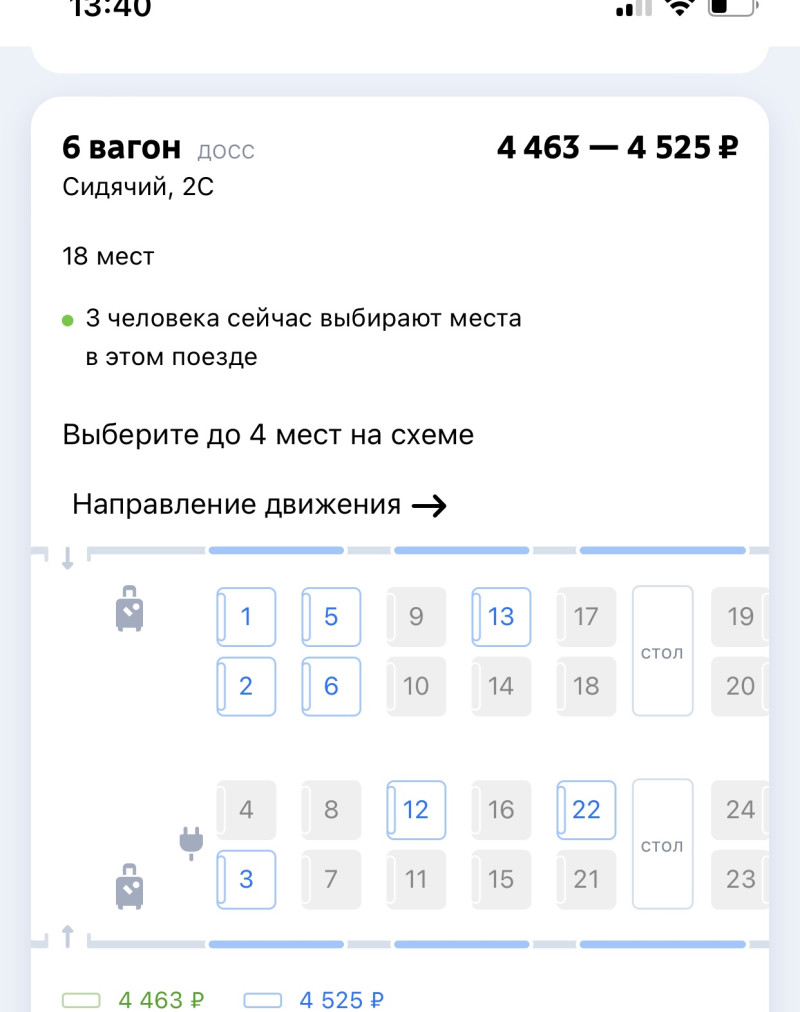
Task: Pick seat 3 by the power socket
Action: coord(246,879)
